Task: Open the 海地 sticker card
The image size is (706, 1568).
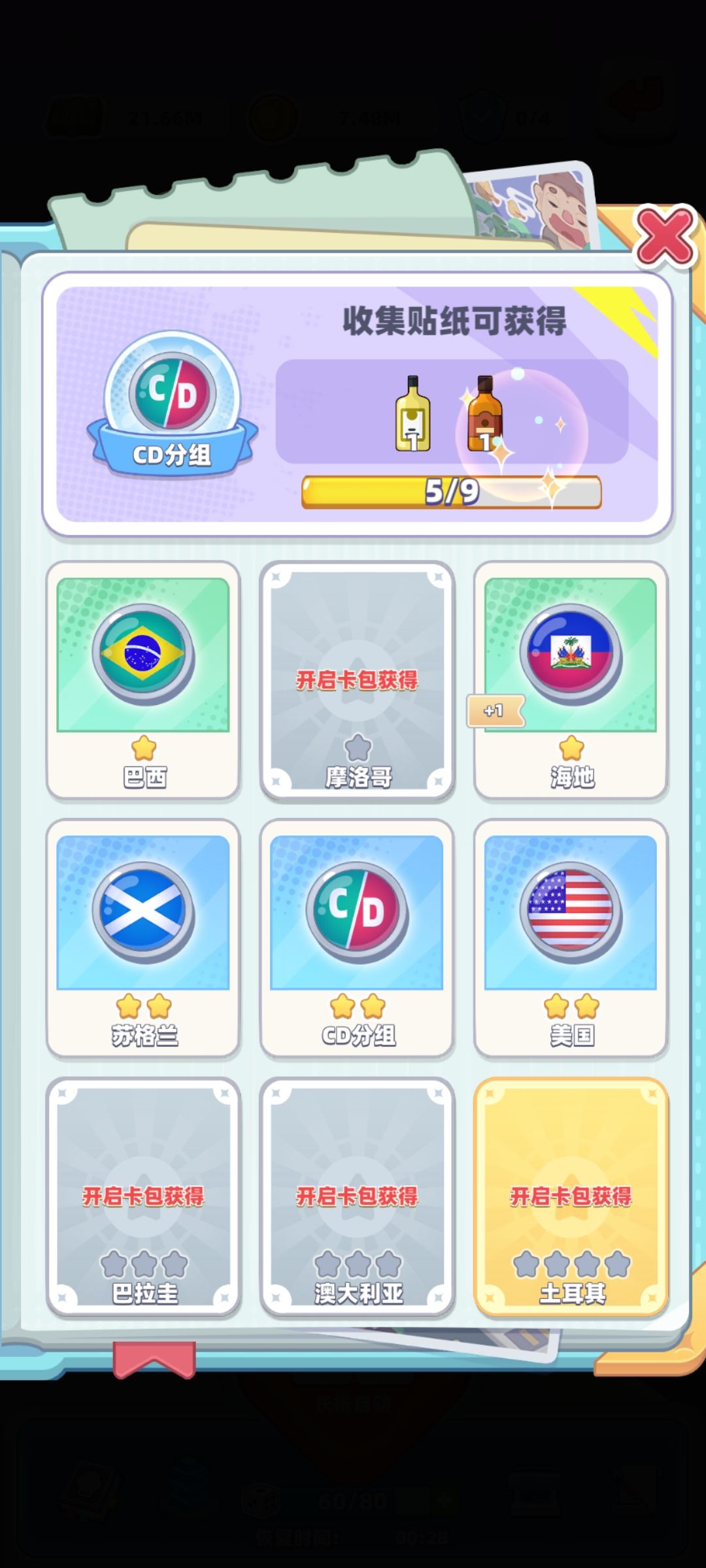Action: click(571, 680)
